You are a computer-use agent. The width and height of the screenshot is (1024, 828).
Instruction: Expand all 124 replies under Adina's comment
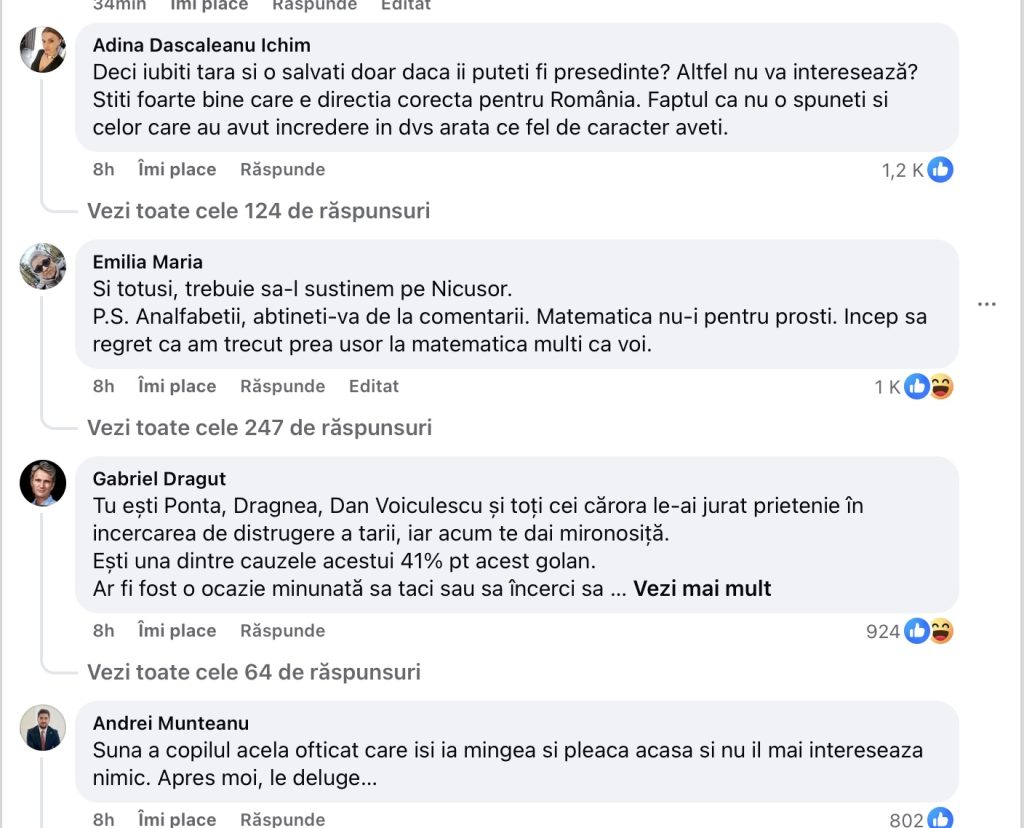coord(258,211)
